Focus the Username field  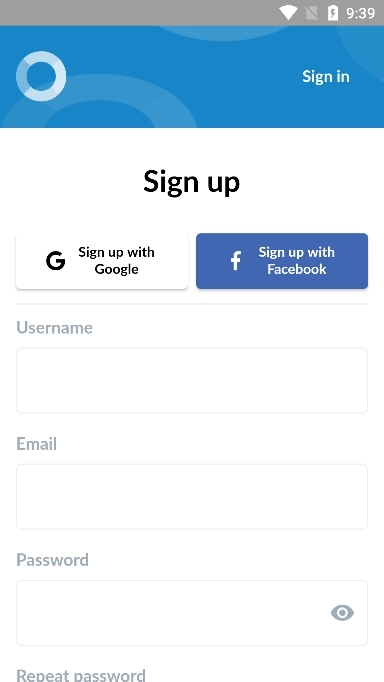[192, 380]
